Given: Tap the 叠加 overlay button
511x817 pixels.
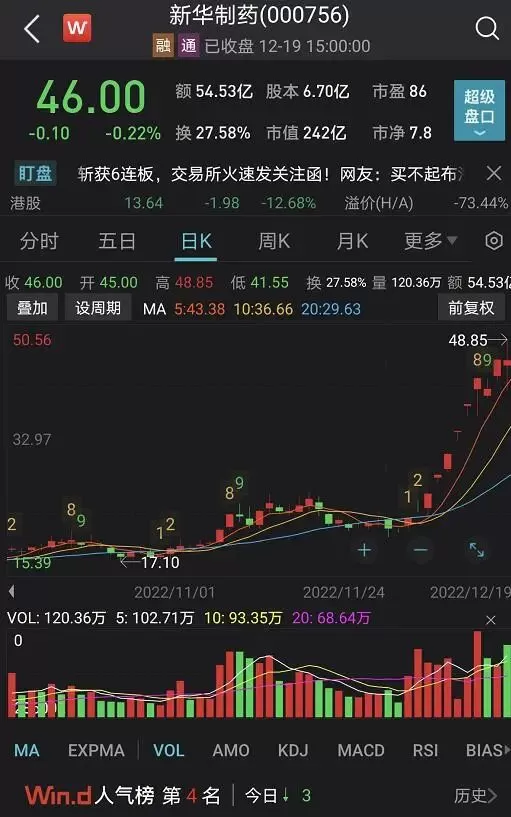Looking at the screenshot, I should click(x=32, y=307).
